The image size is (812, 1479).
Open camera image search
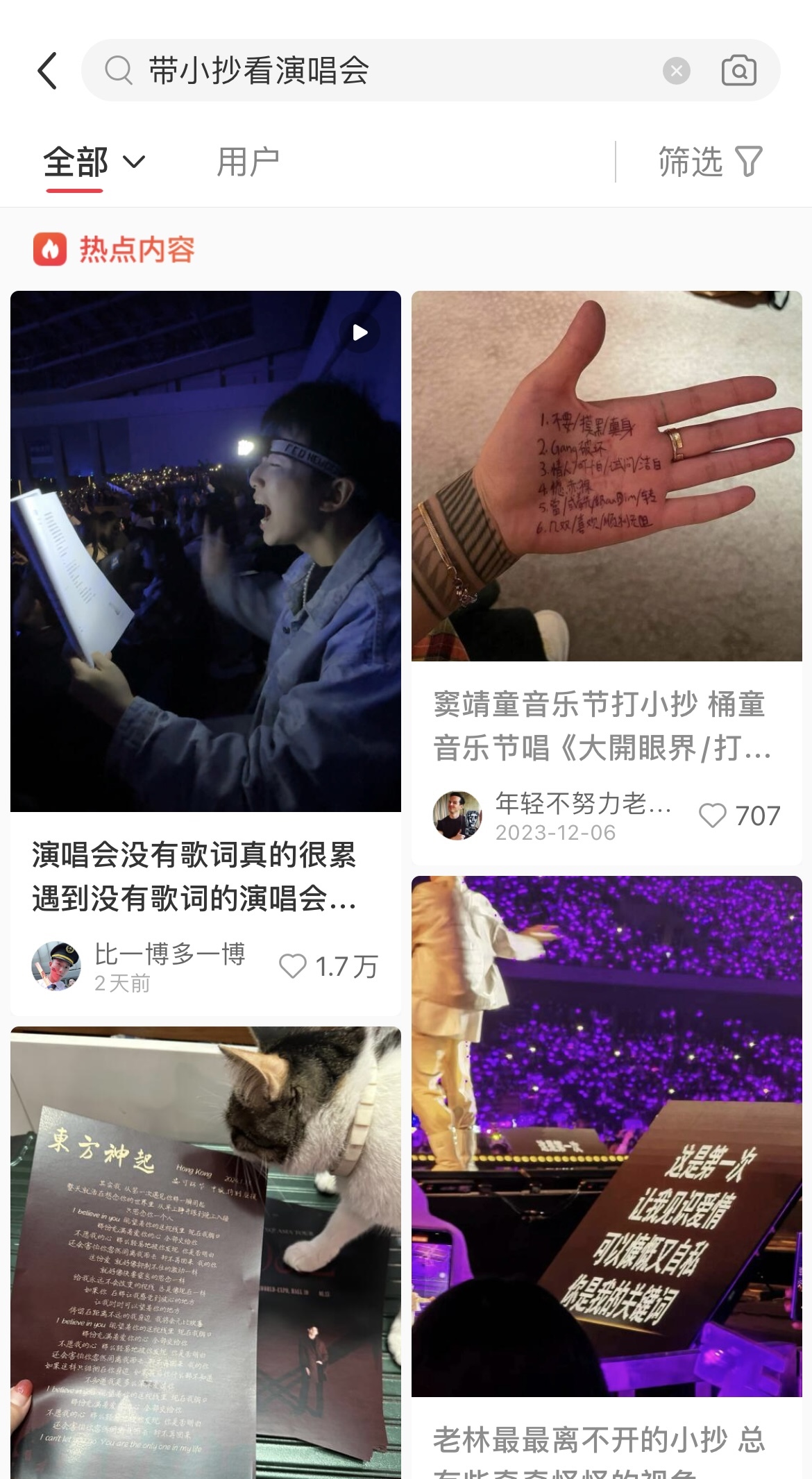click(738, 71)
